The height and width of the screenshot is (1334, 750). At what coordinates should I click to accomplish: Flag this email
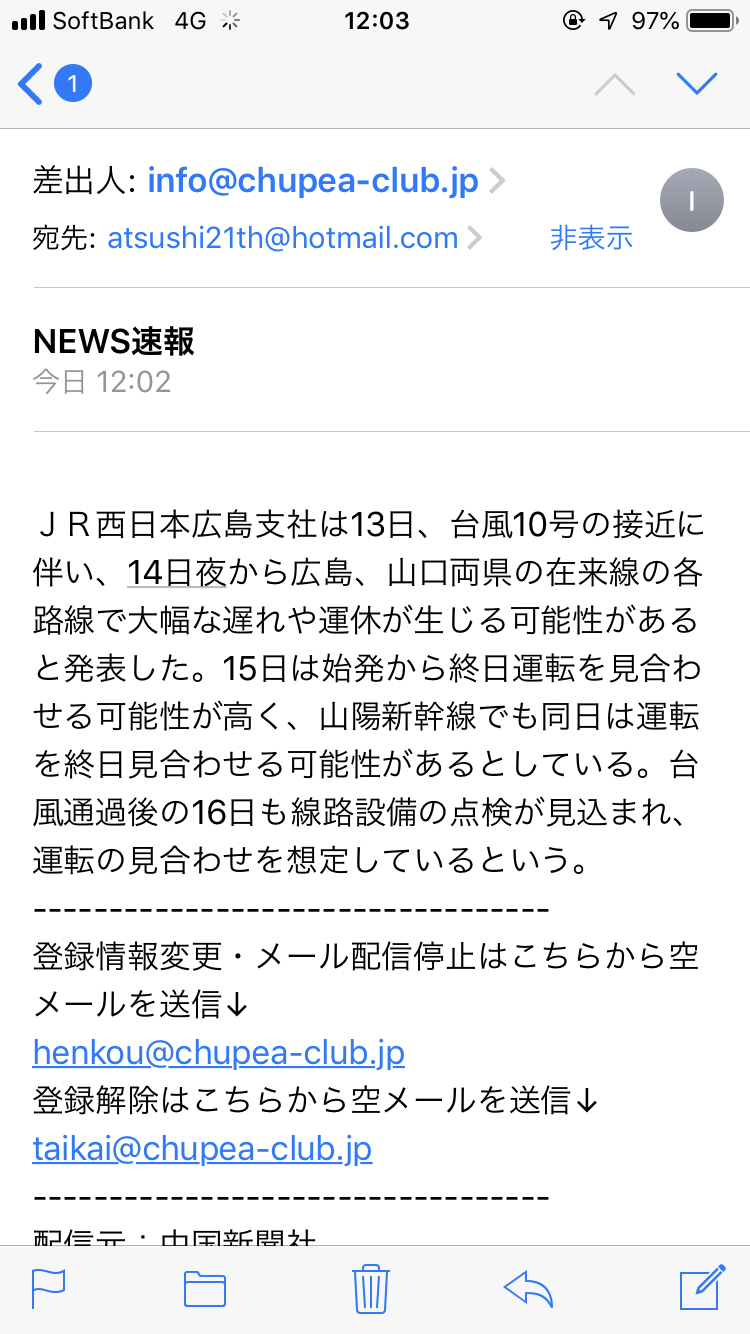[48, 1287]
